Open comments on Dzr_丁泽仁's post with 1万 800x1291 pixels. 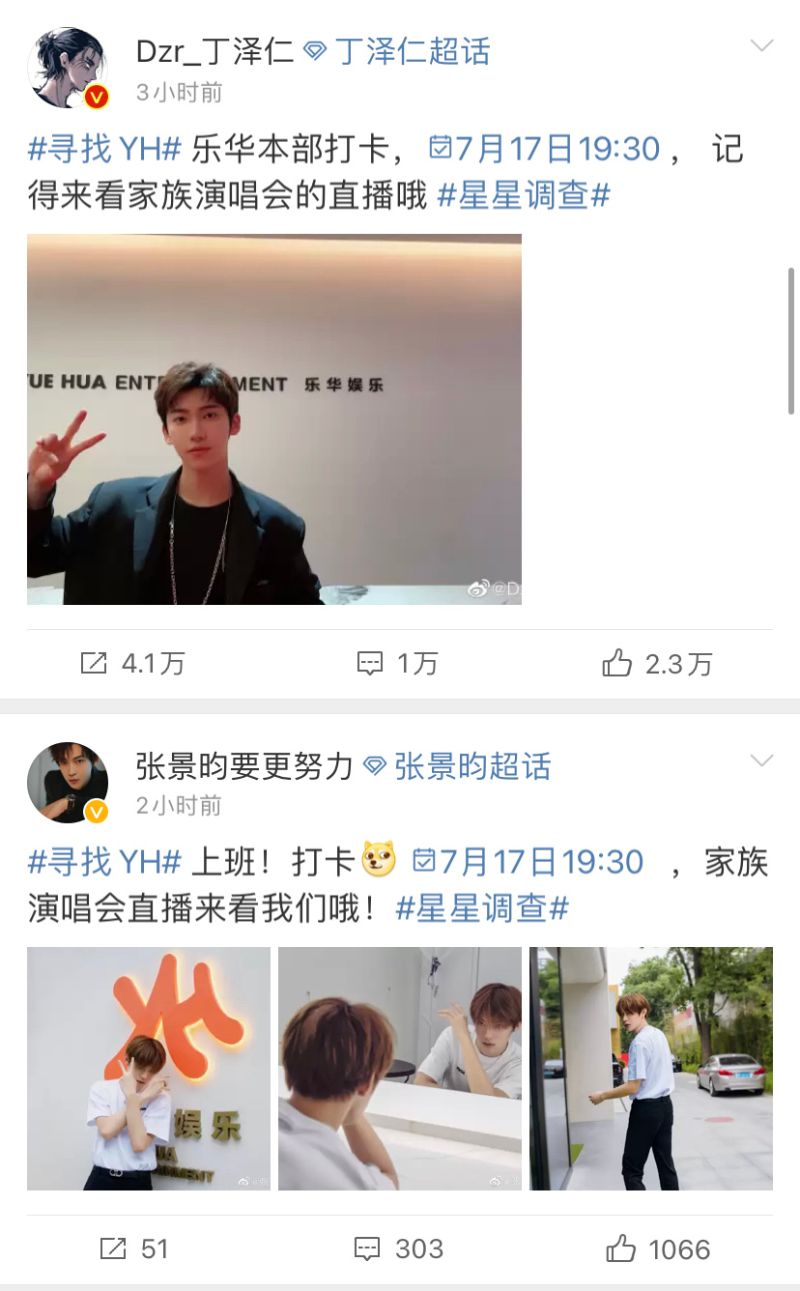pos(397,663)
